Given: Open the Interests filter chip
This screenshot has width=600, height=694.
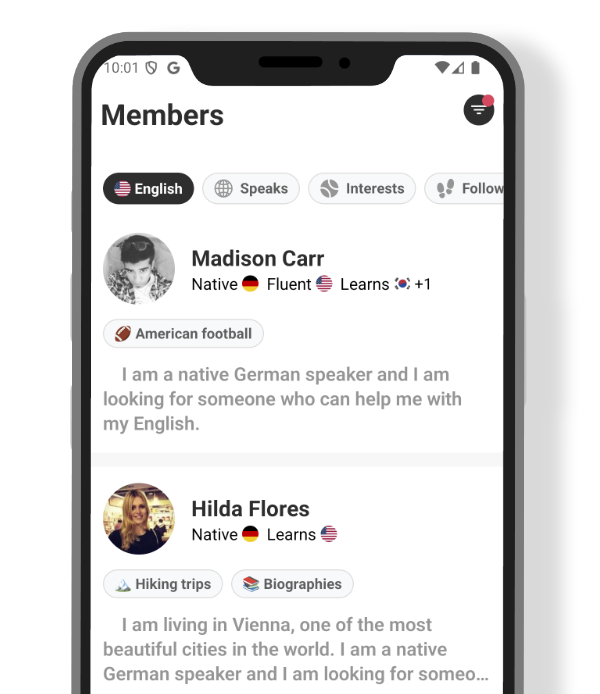Looking at the screenshot, I should coord(361,188).
